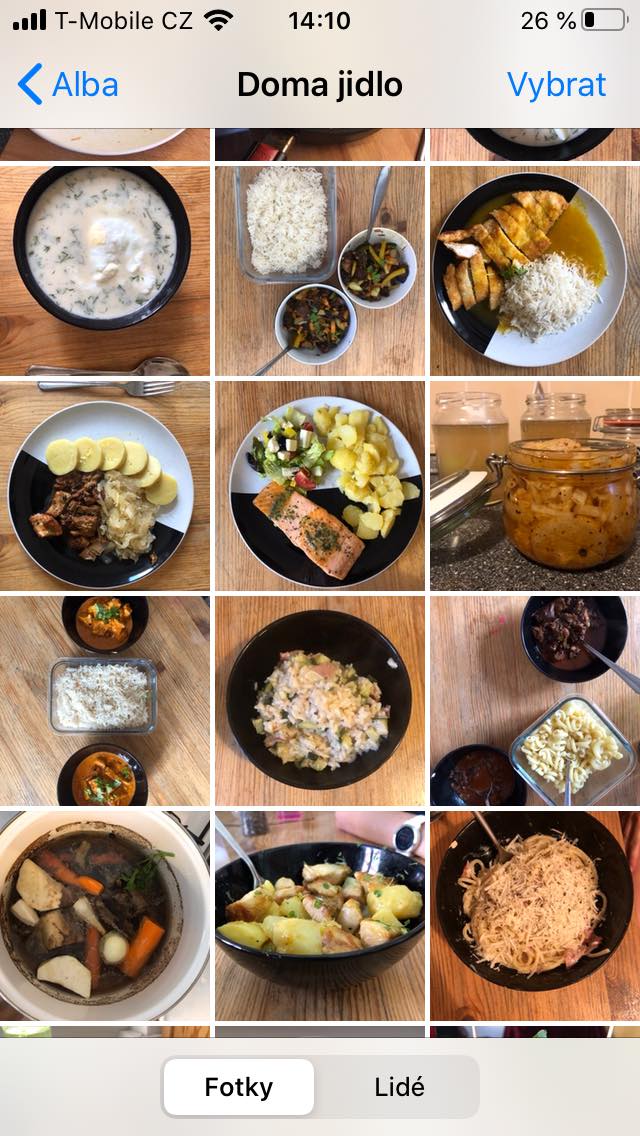Image resolution: width=640 pixels, height=1136 pixels.
Task: Open the salmon with potatoes photo
Action: tap(320, 485)
